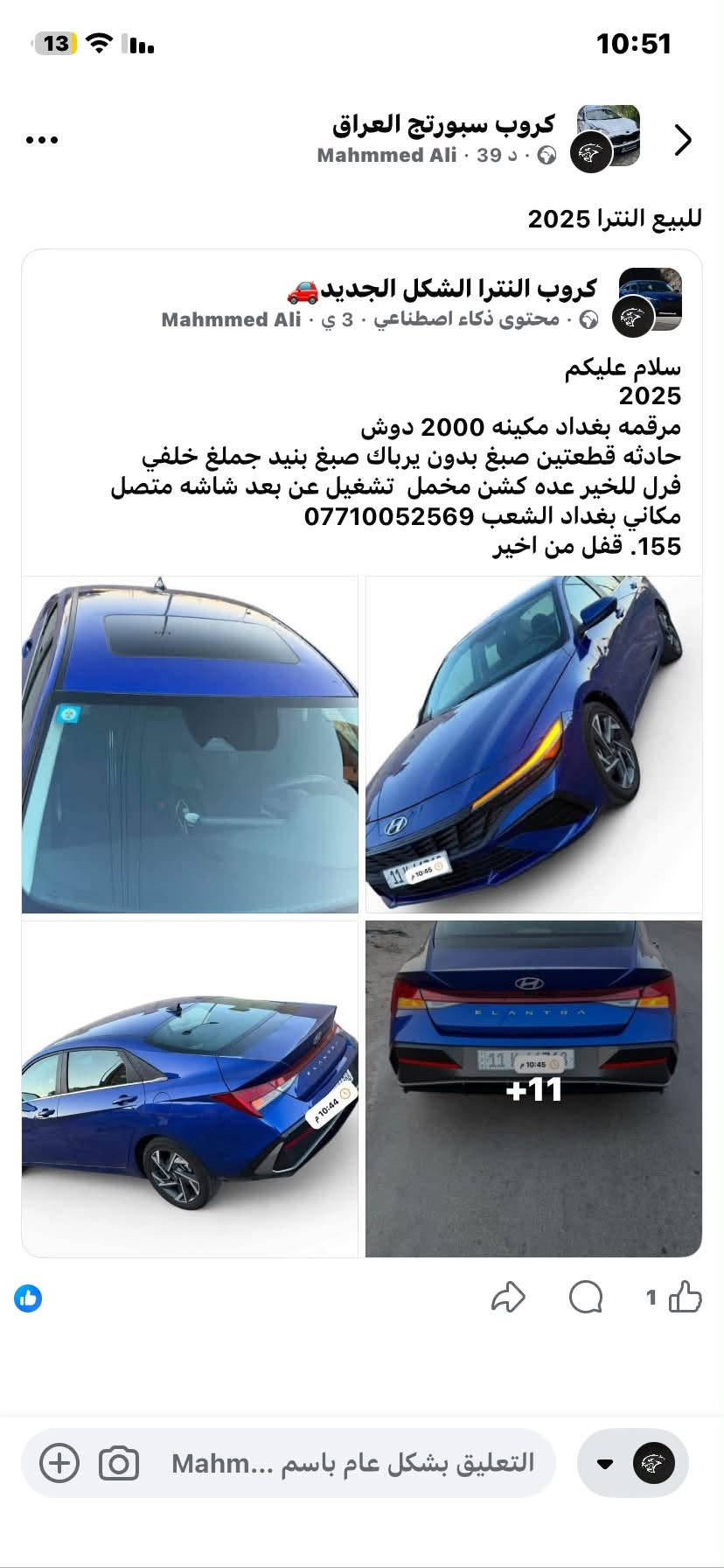The image size is (724, 1568).
Task: View who reacted via blue like badge
Action: pos(28,1298)
